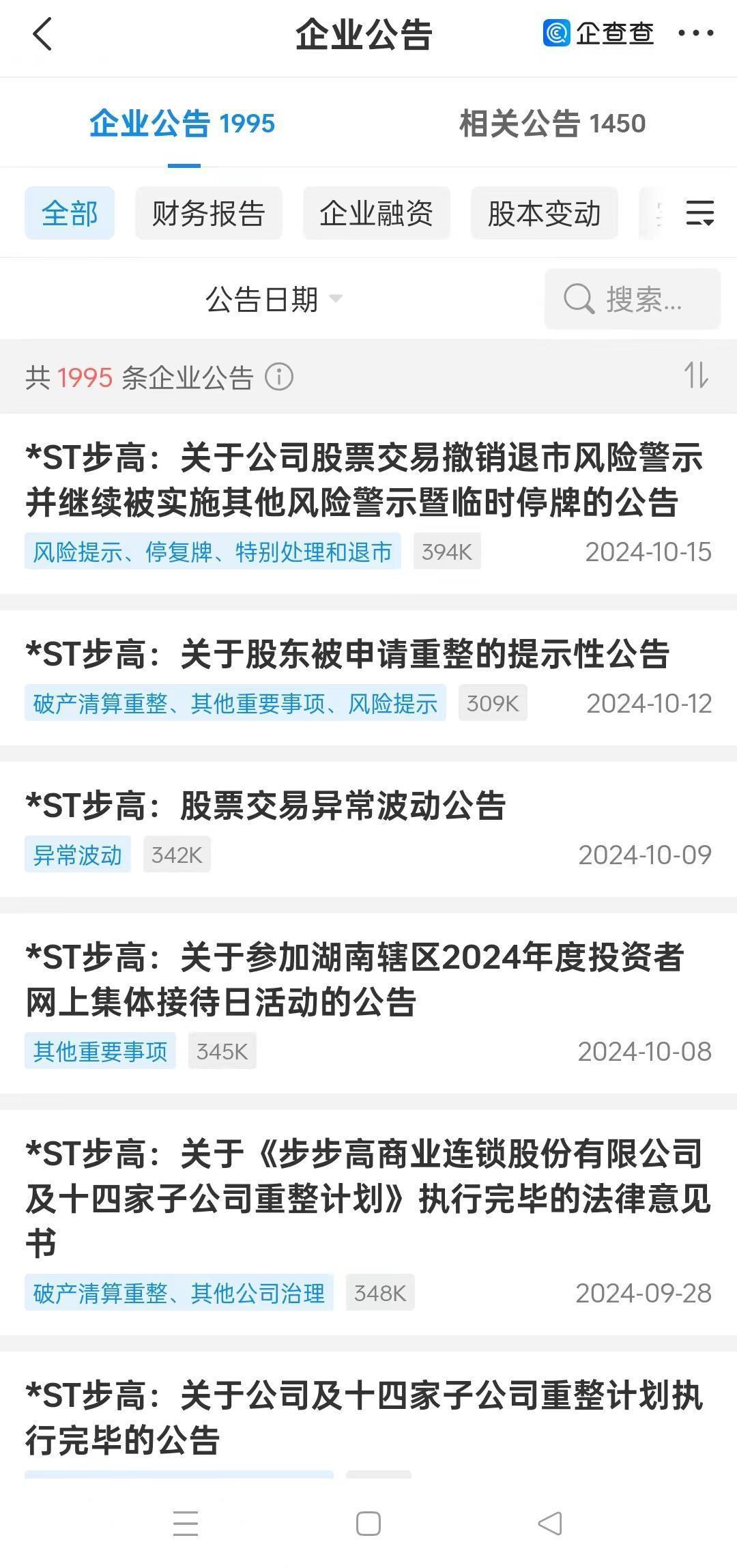Filter by 财务报告
Screen dimensions: 737x1568
pos(208,214)
